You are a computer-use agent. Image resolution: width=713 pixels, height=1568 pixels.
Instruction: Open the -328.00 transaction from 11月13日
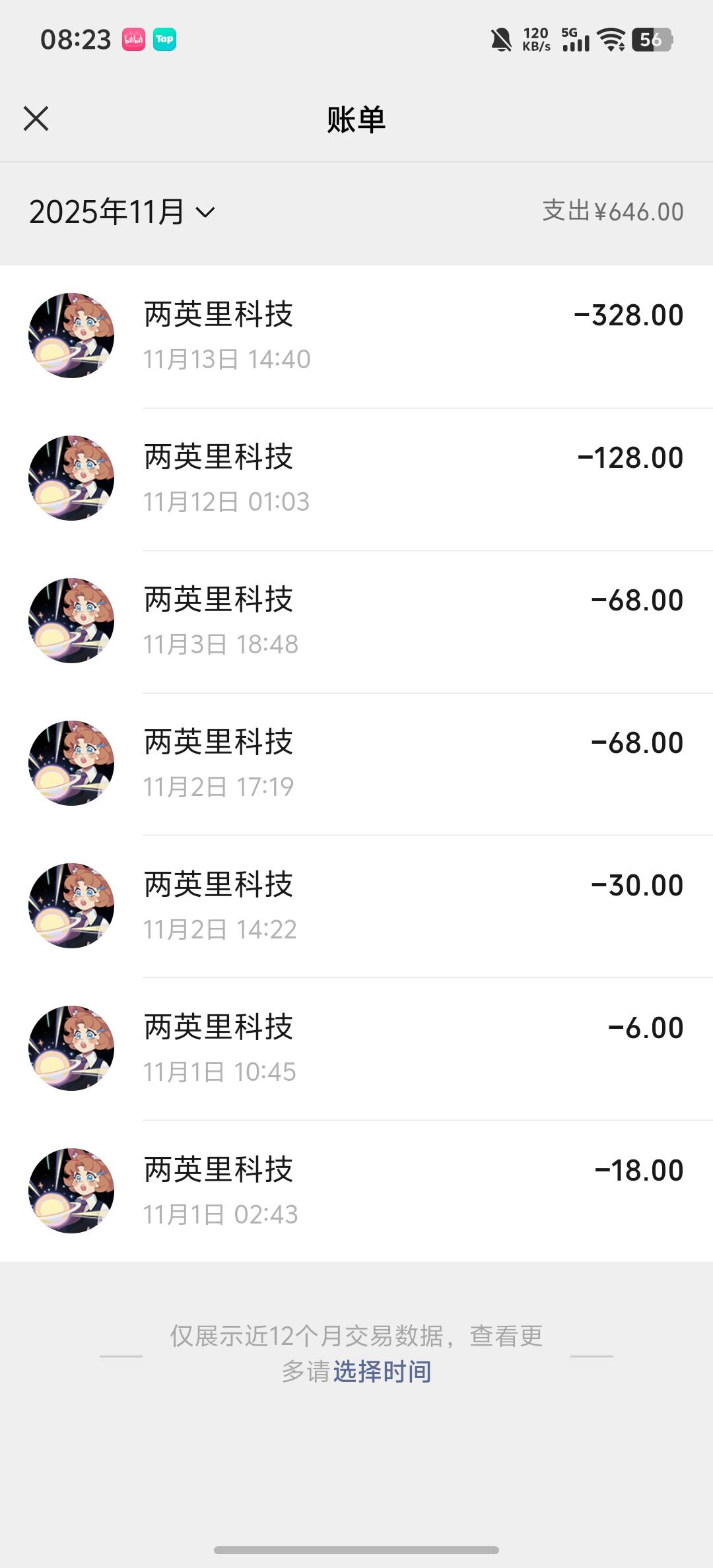click(x=356, y=337)
